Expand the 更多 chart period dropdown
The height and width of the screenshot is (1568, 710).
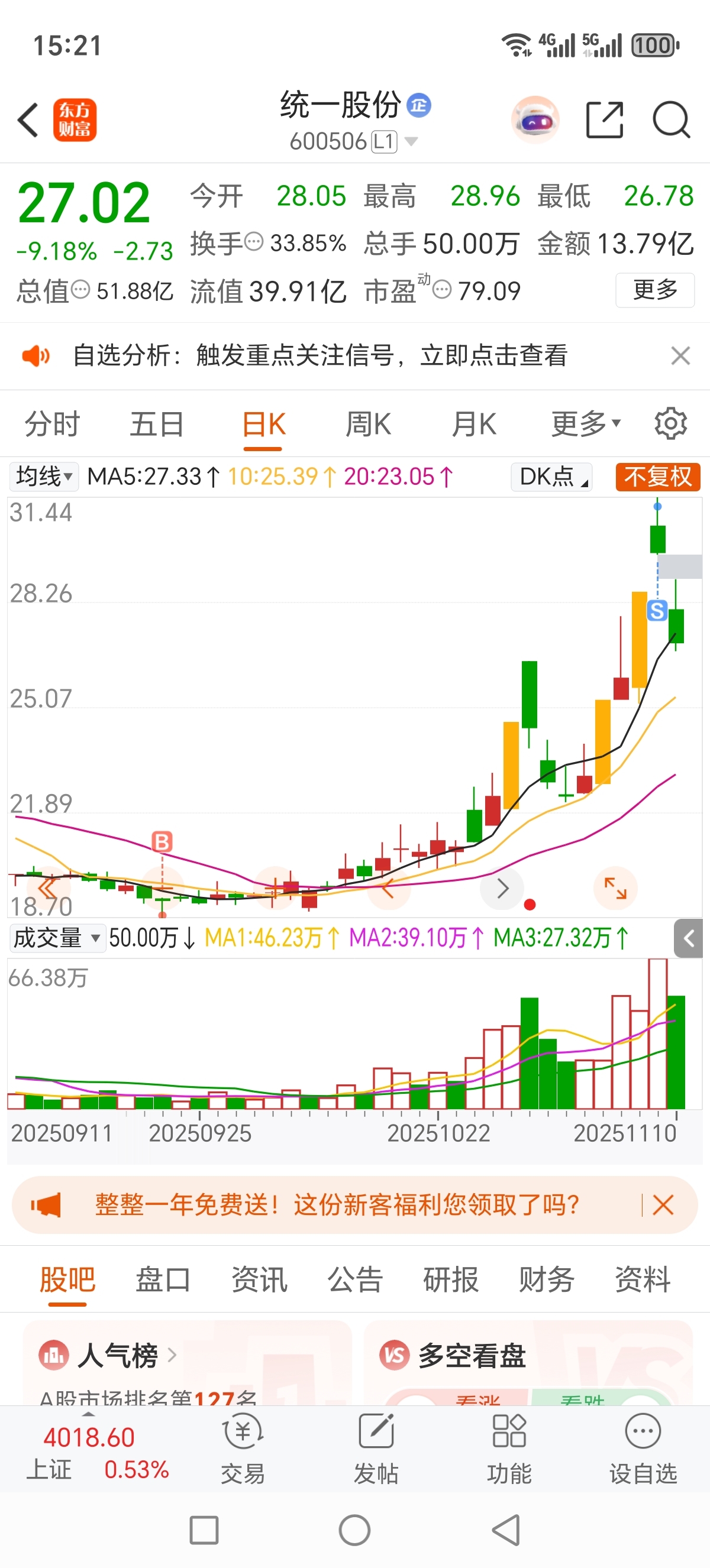[x=585, y=424]
